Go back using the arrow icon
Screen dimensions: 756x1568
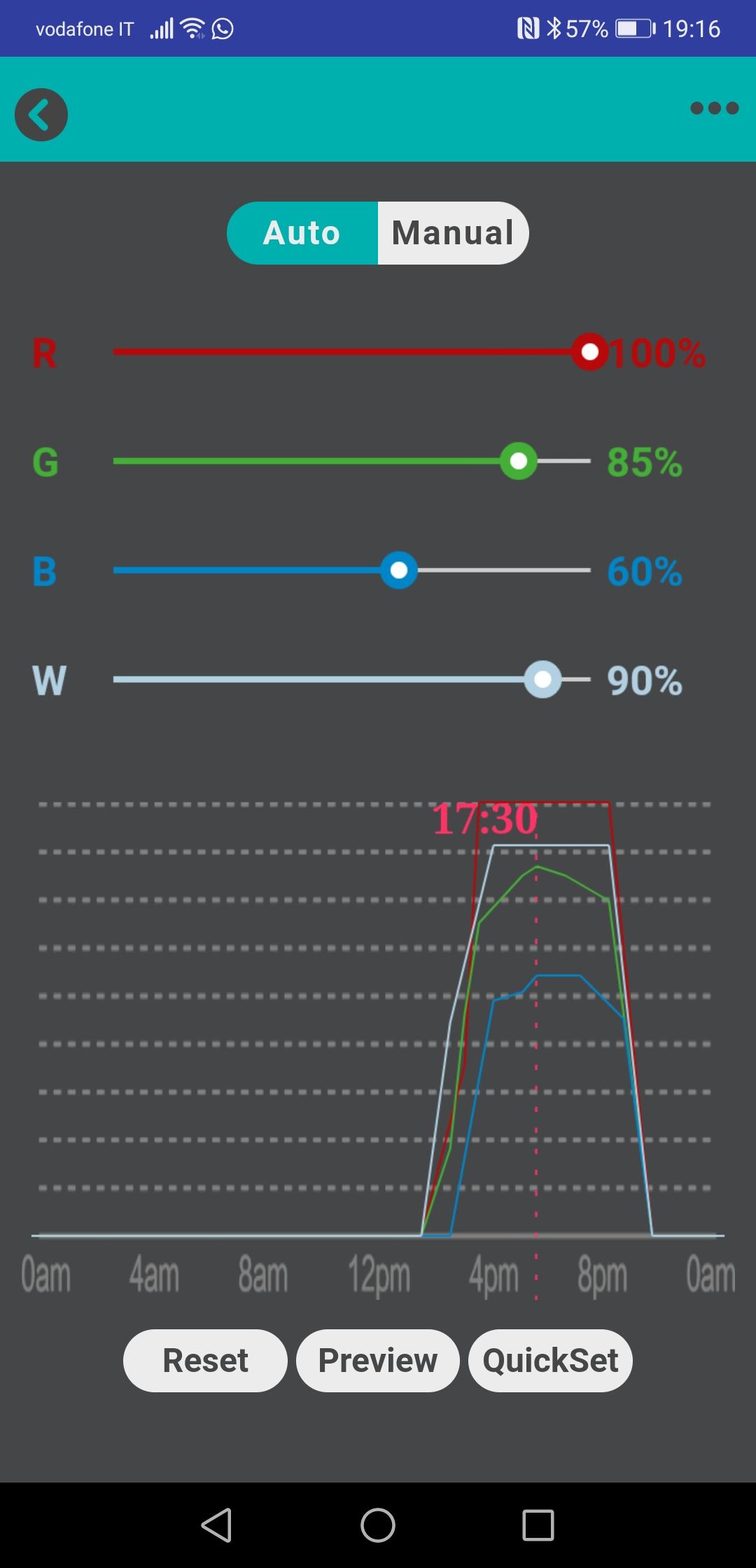(41, 115)
